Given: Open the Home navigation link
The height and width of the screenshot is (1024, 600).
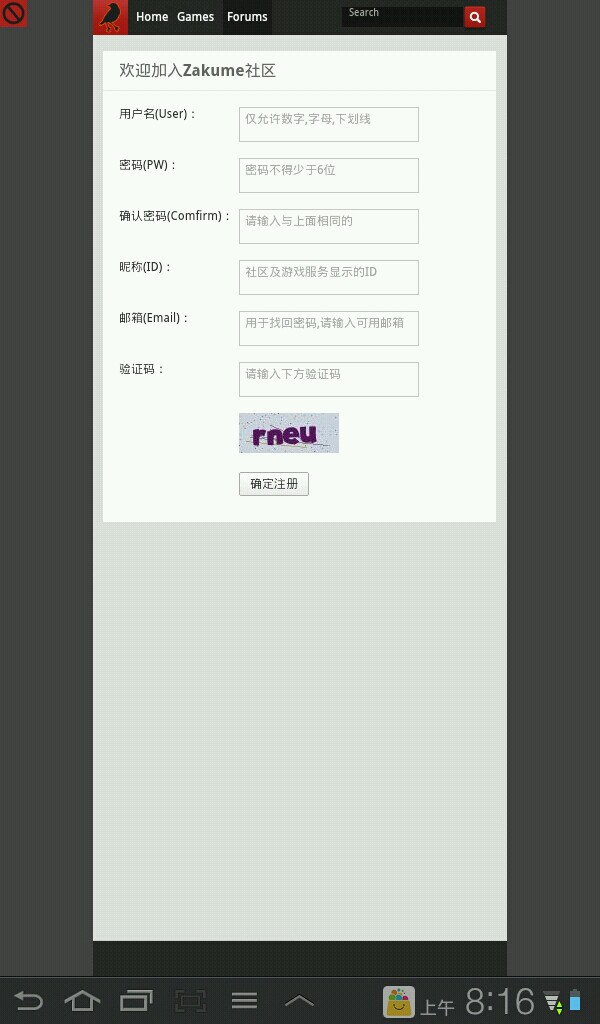Looking at the screenshot, I should coord(152,17).
